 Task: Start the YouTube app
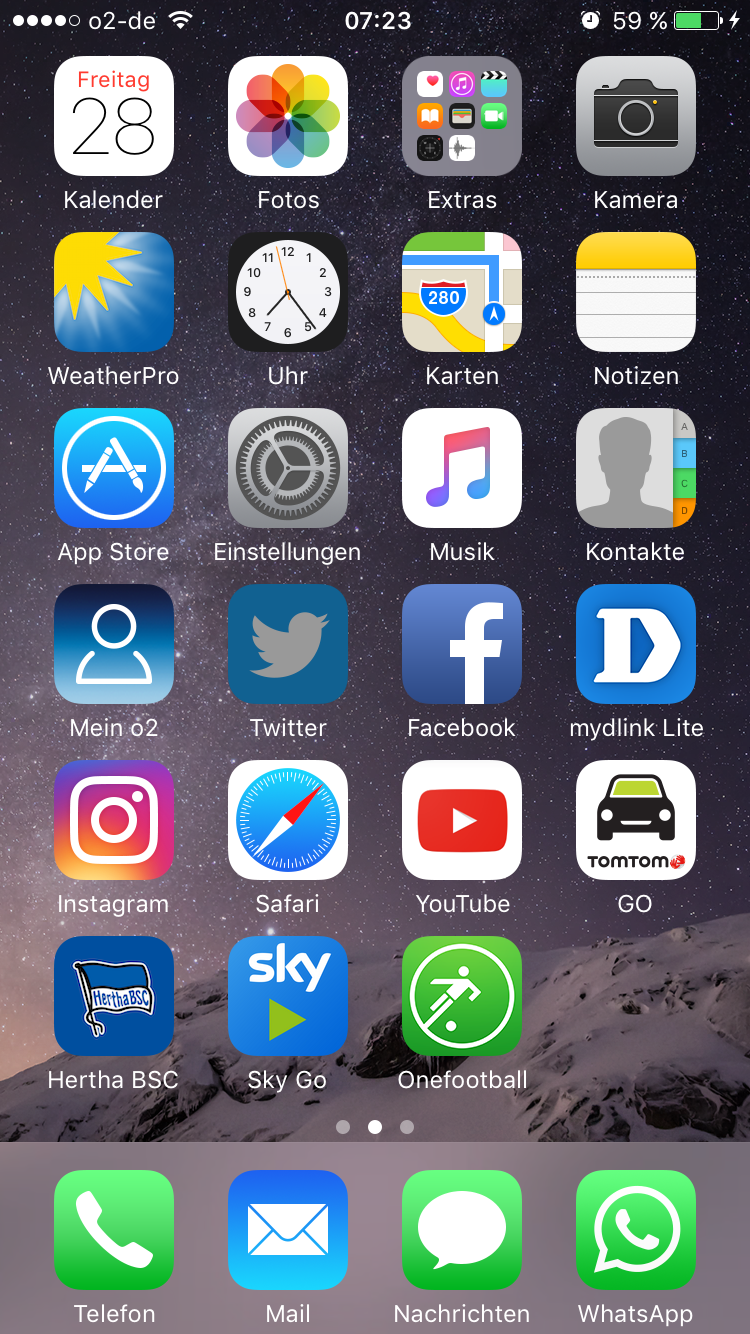(462, 820)
